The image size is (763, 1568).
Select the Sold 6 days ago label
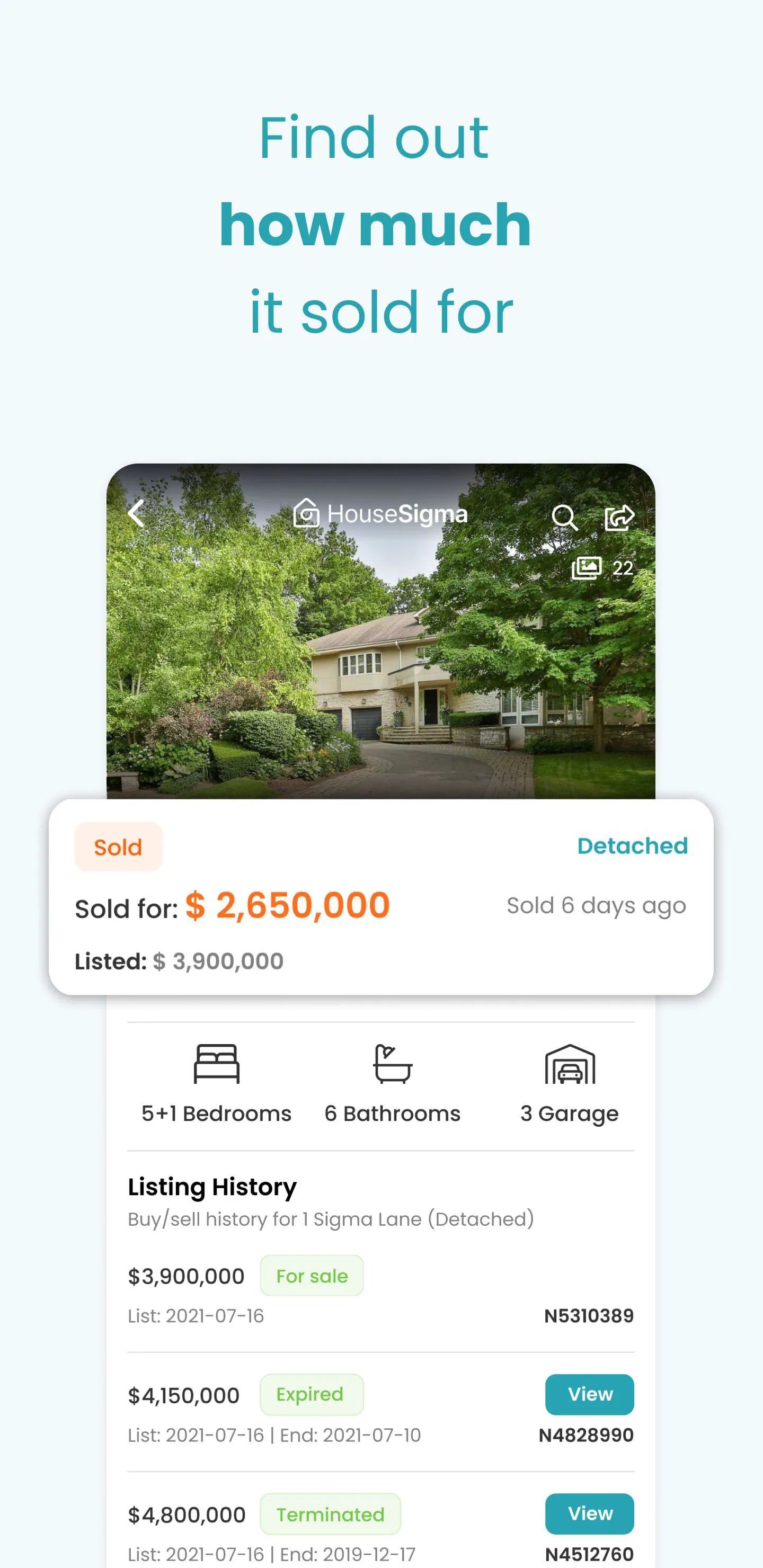coord(597,906)
